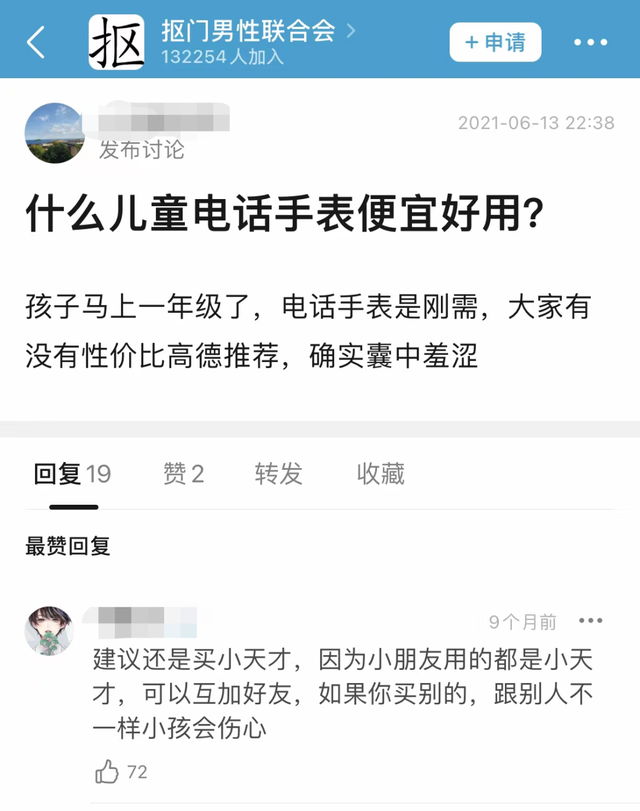Open the commenter's avatar on the top reply
Viewport: 640px width, 811px height.
pos(48,631)
